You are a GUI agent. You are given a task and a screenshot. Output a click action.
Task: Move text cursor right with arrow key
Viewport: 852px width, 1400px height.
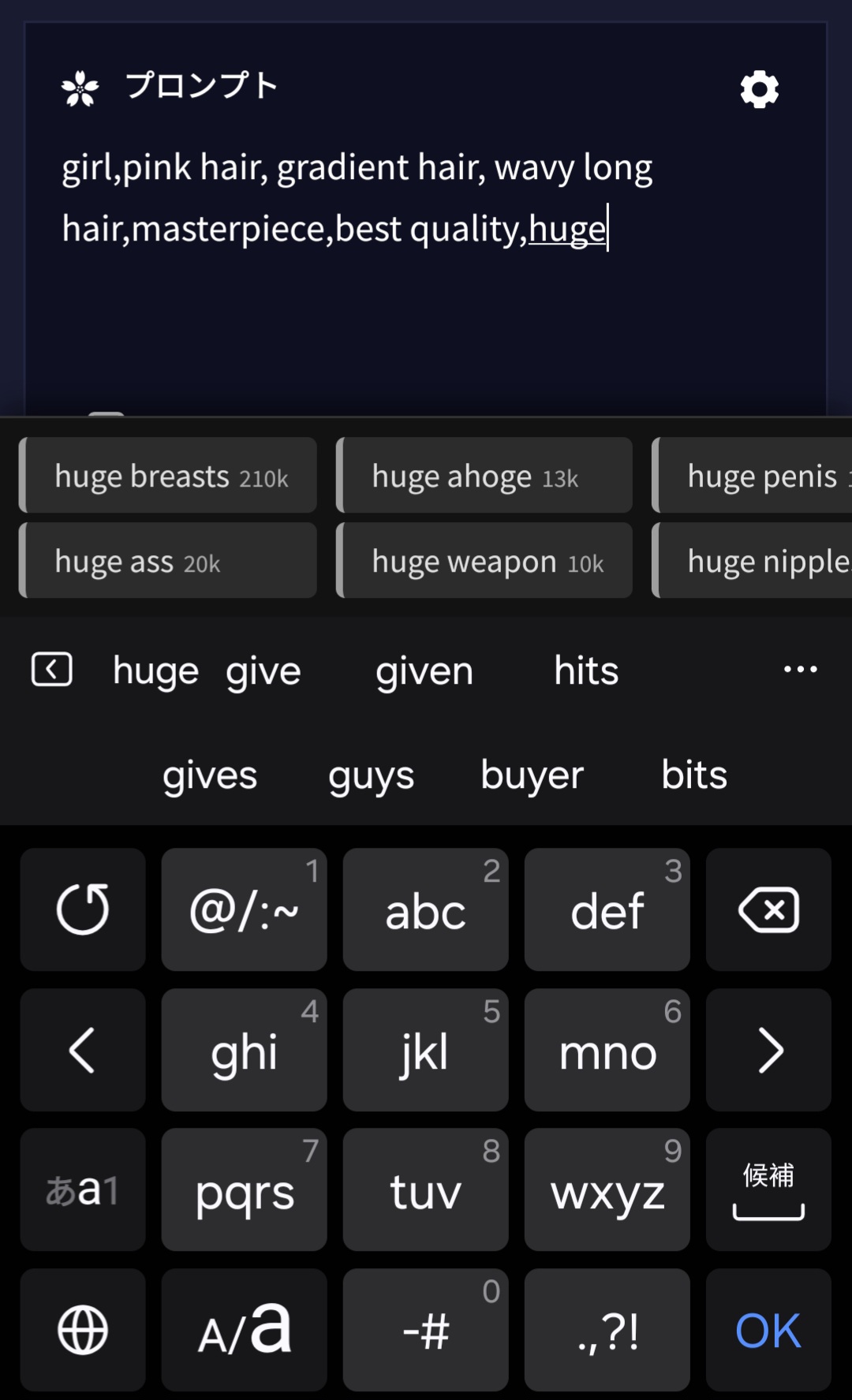768,1050
